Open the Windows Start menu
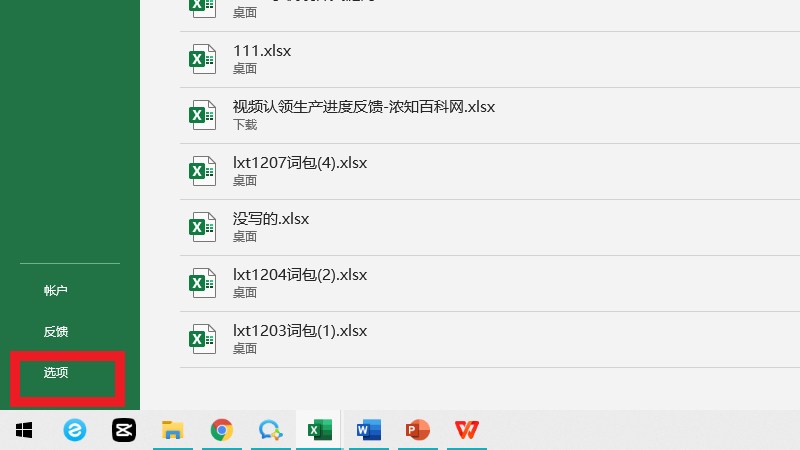800x450 pixels. [24, 430]
